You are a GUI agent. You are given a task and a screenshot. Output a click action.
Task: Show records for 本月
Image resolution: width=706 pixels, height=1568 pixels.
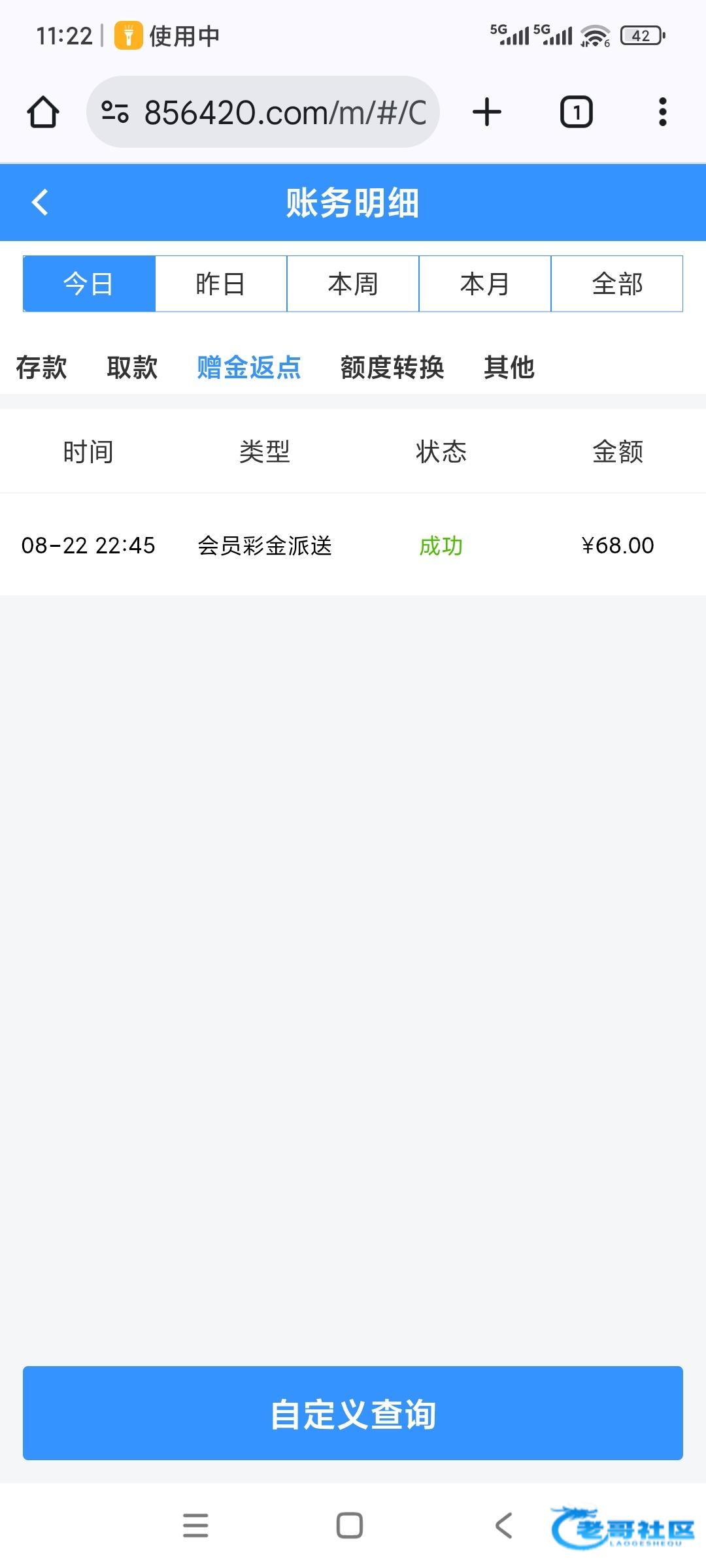coord(485,284)
